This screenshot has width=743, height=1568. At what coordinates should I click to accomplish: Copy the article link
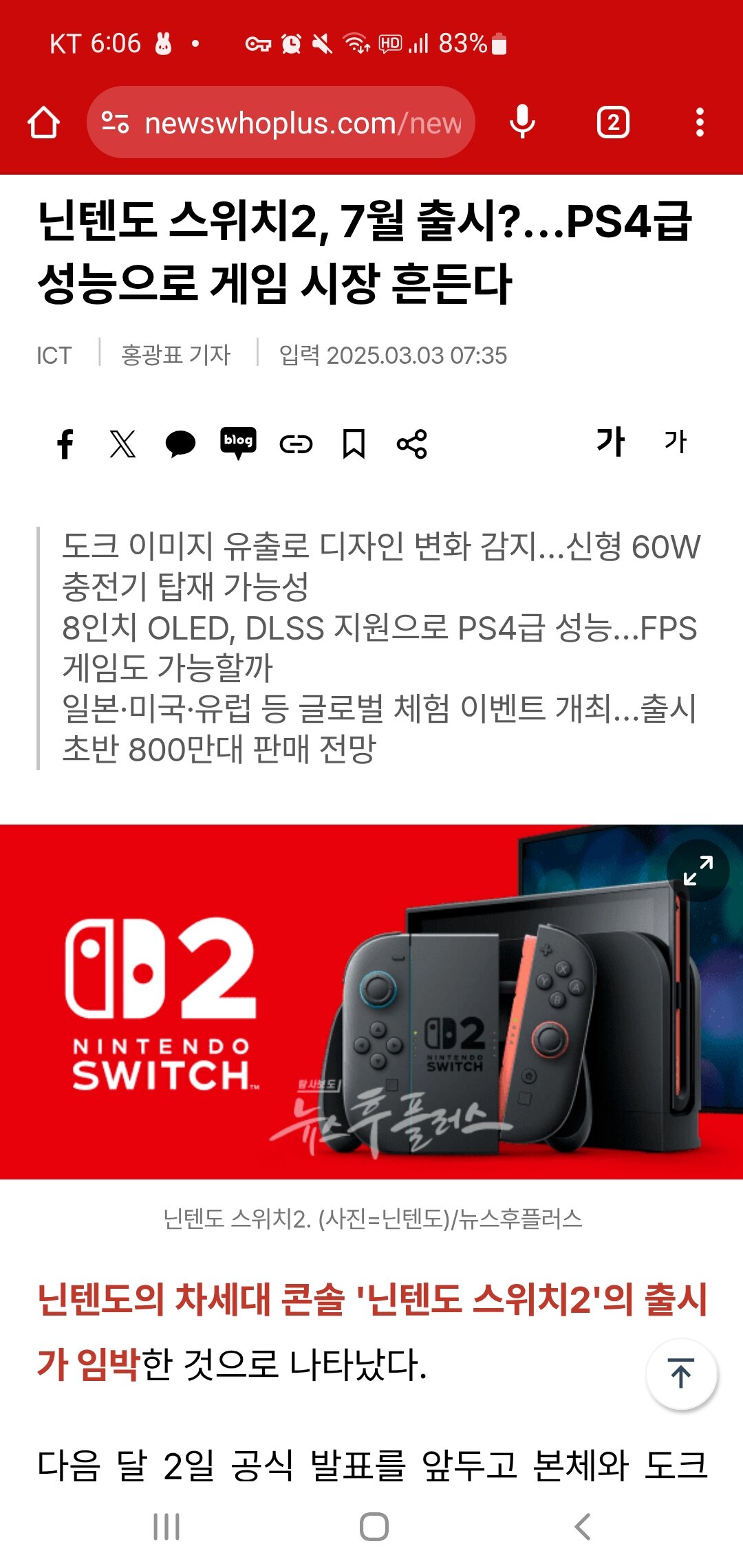click(296, 444)
